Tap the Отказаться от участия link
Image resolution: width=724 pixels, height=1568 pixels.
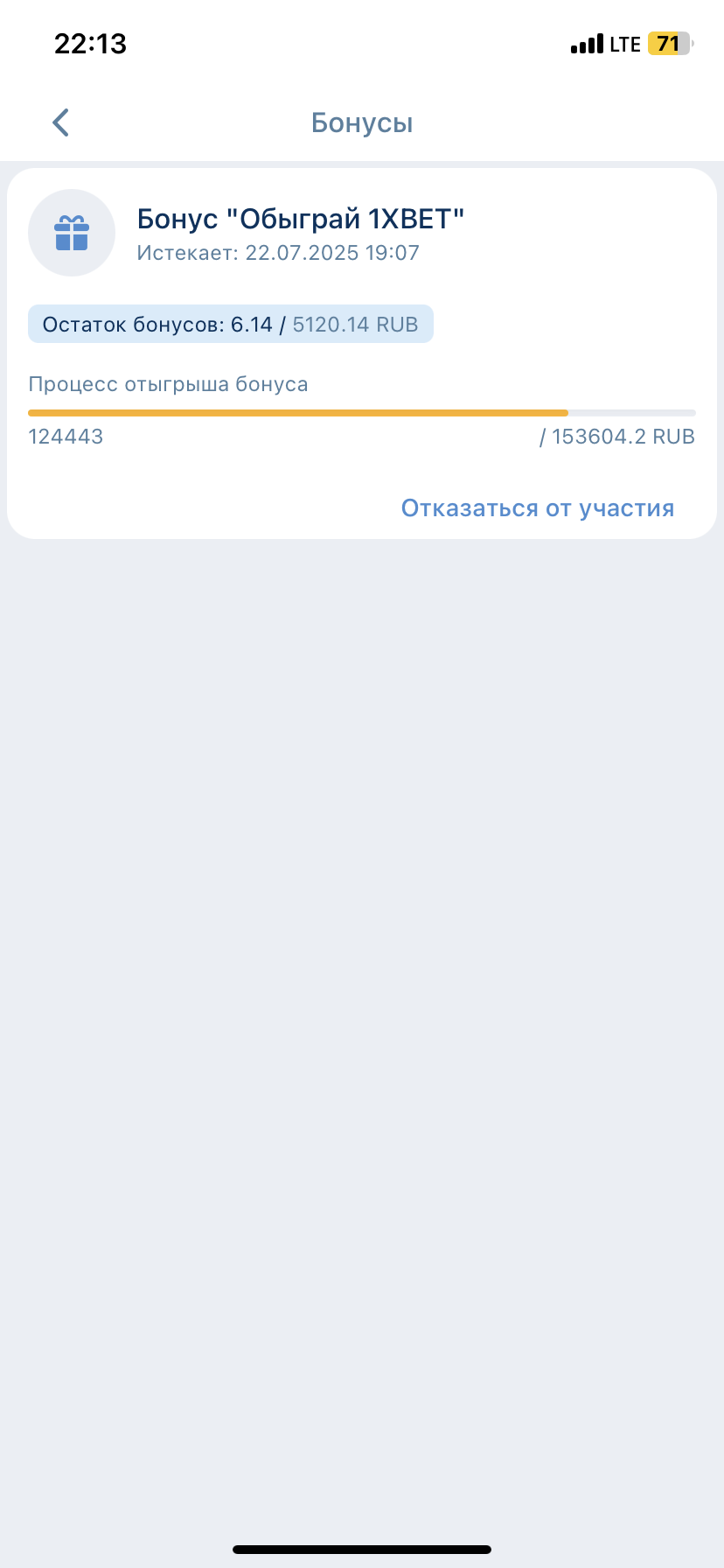(537, 508)
